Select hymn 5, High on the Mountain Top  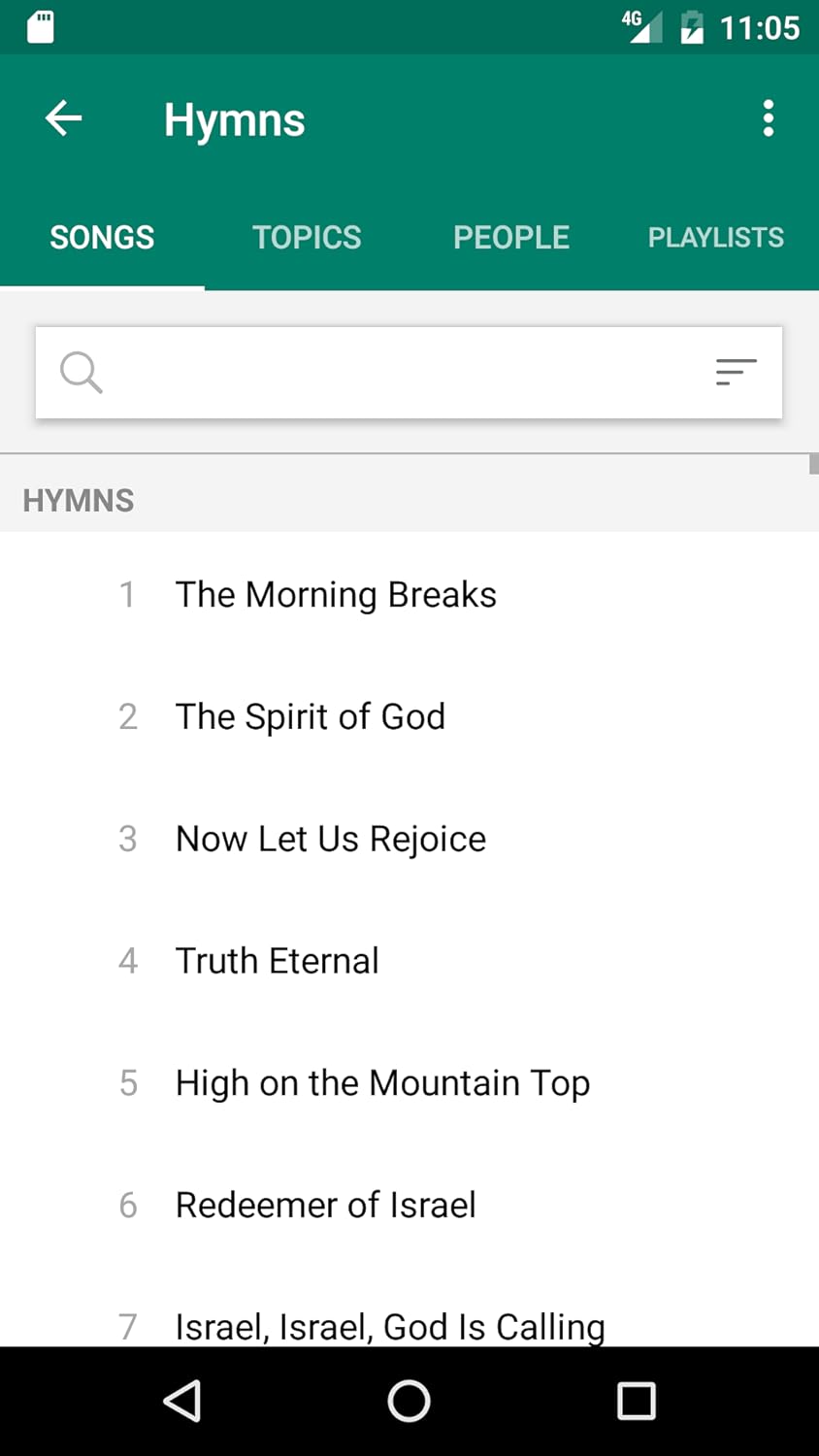(382, 1083)
